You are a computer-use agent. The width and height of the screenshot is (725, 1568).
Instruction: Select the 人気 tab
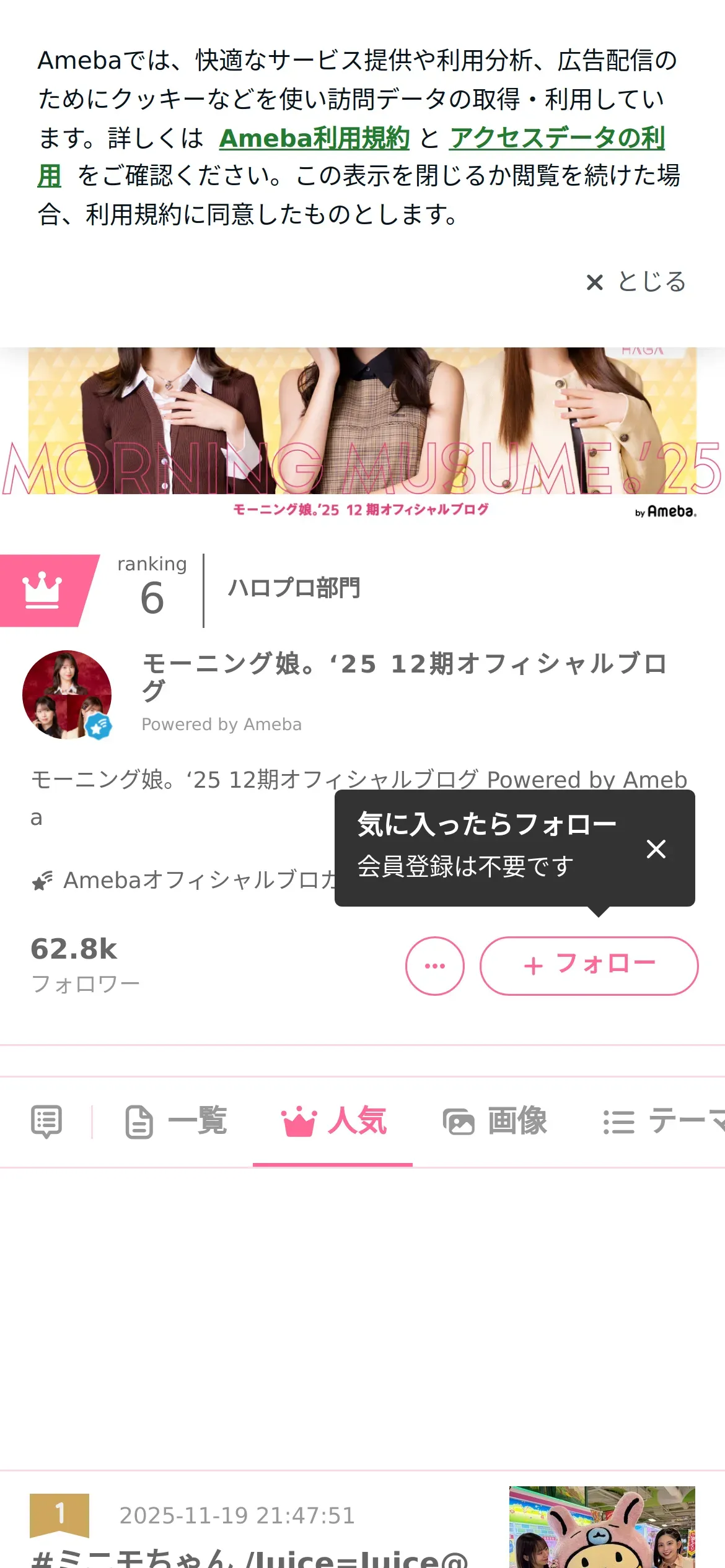(333, 1121)
